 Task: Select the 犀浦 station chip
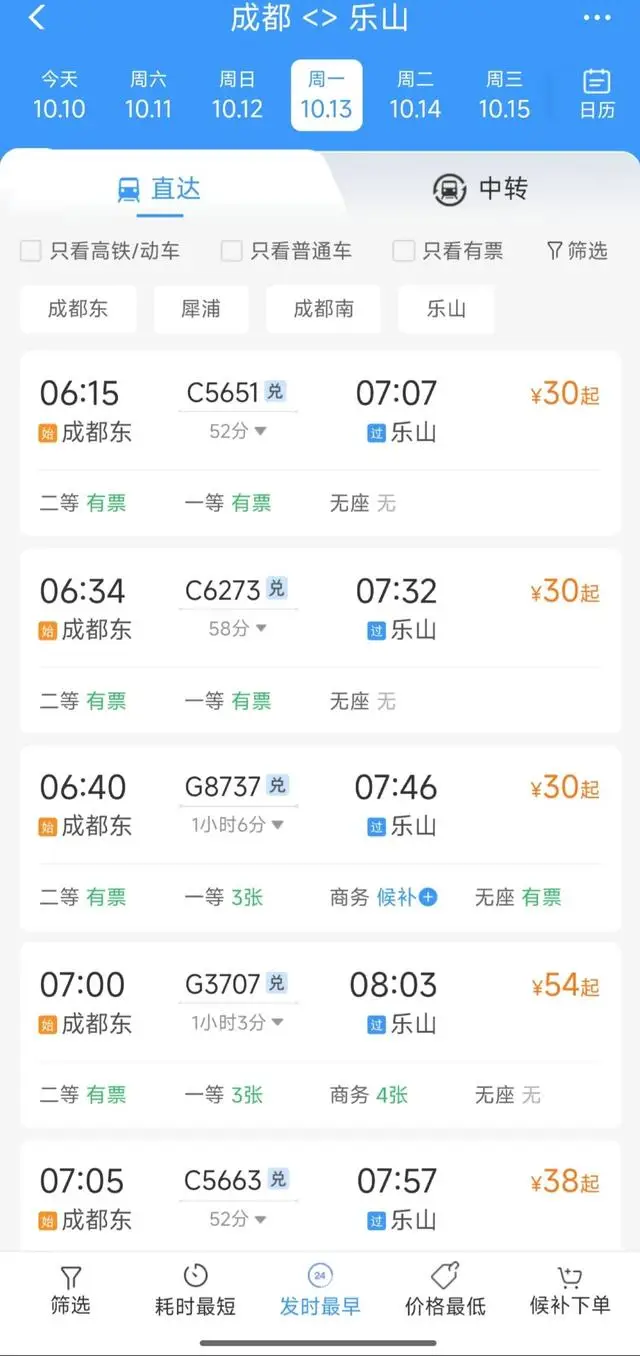pos(201,309)
